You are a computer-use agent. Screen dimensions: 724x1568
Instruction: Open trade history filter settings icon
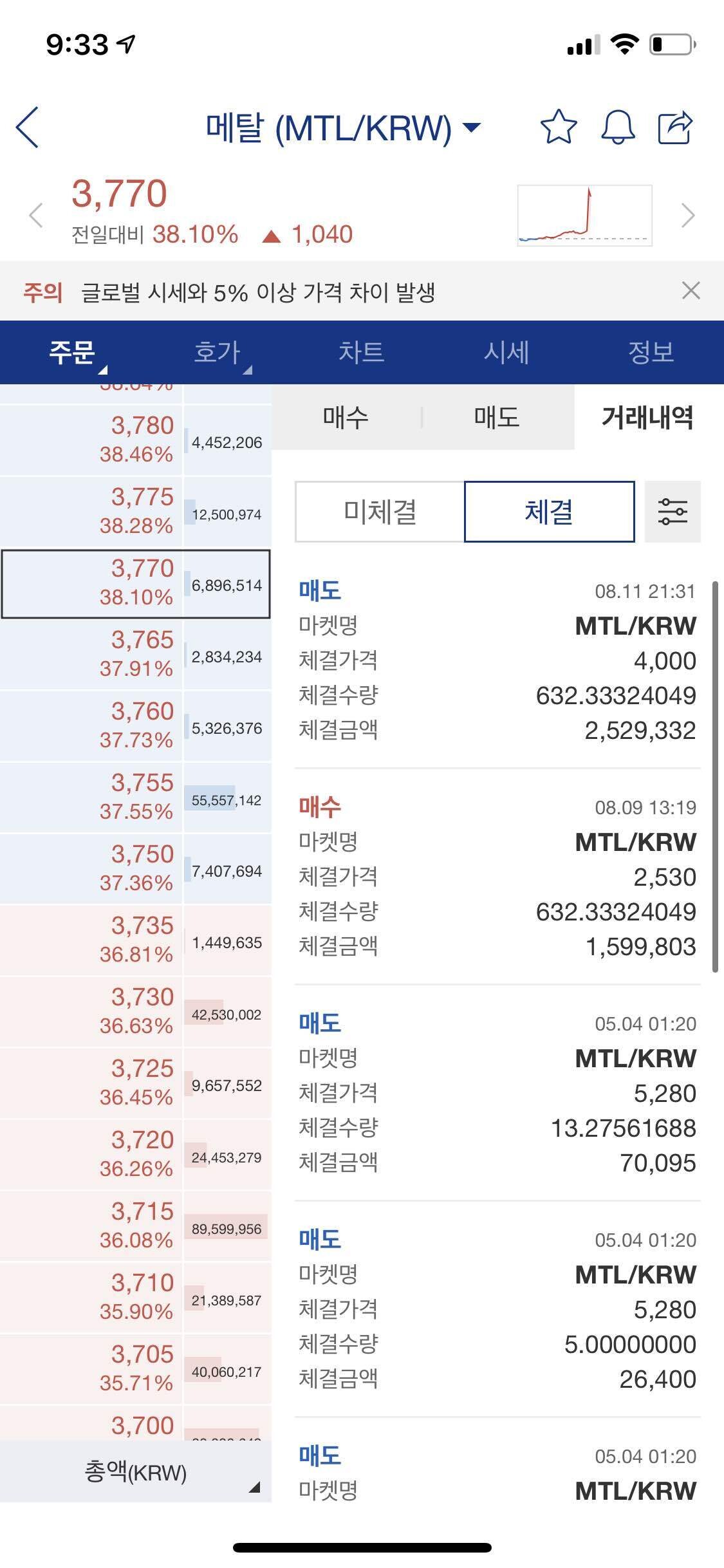pyautogui.click(x=673, y=512)
